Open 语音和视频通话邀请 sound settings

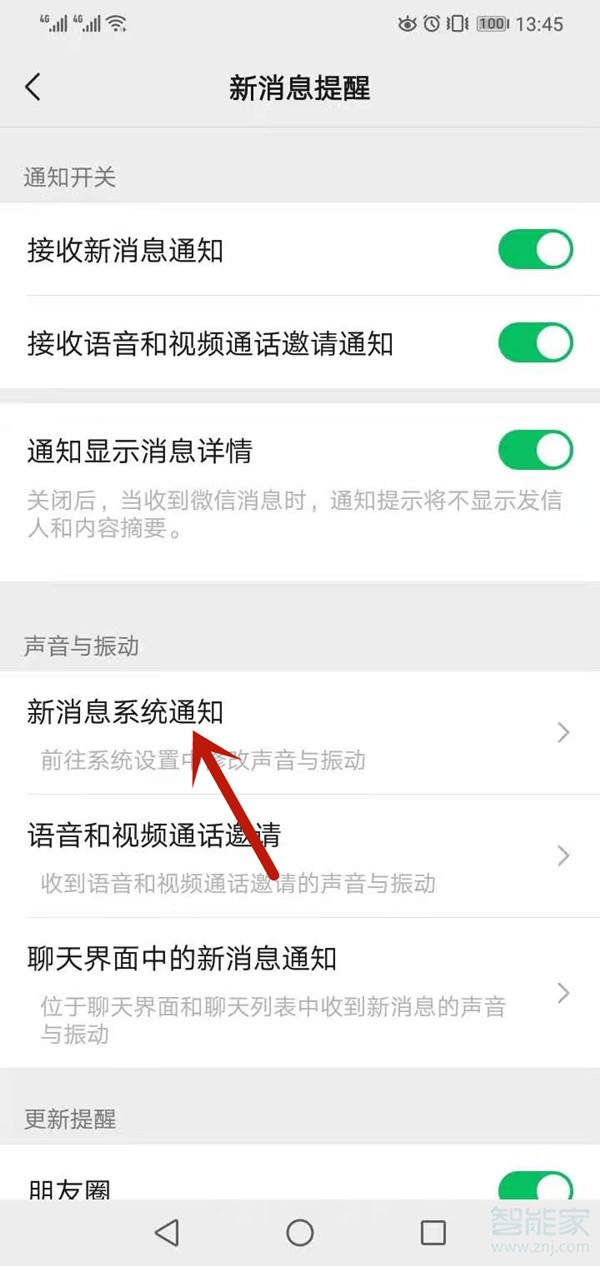pos(300,856)
